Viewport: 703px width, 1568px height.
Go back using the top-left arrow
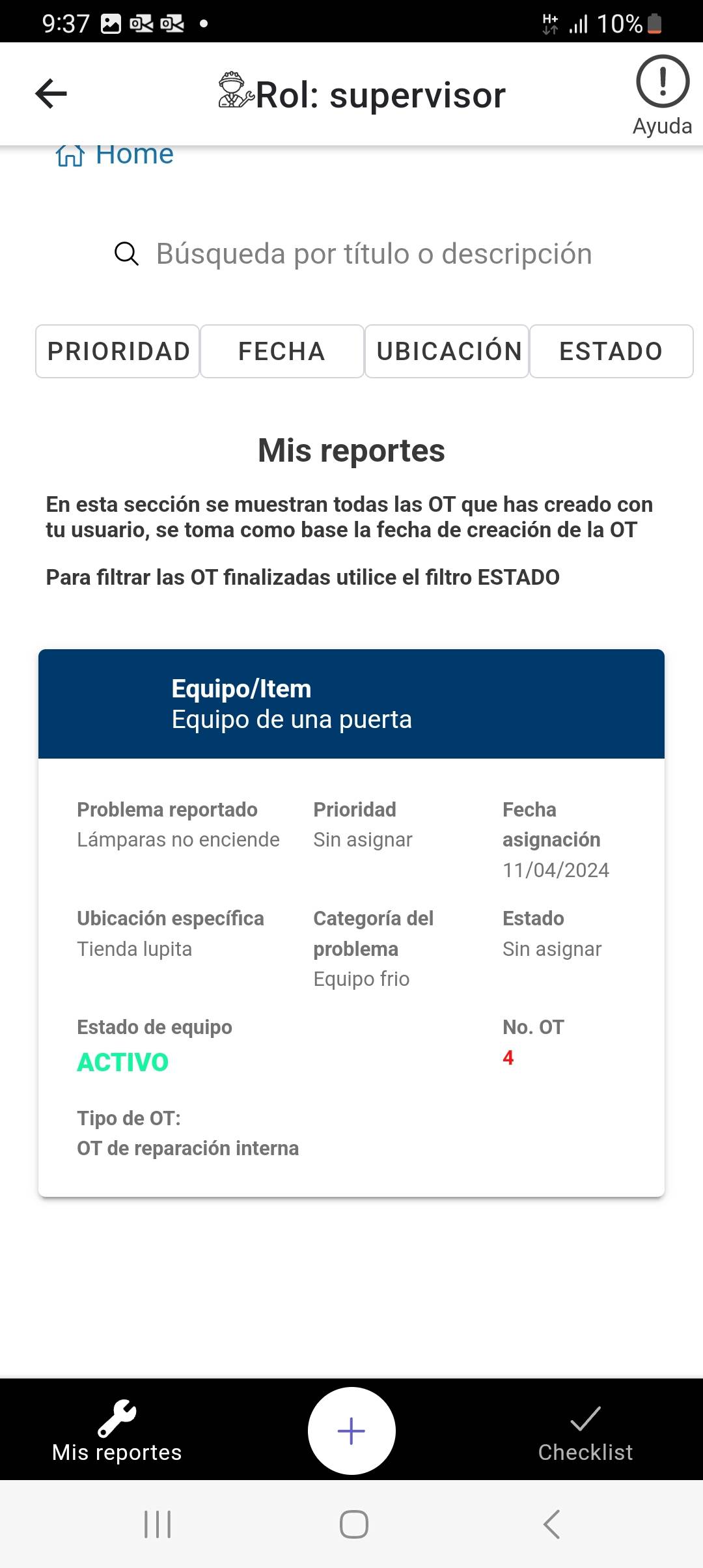point(51,93)
